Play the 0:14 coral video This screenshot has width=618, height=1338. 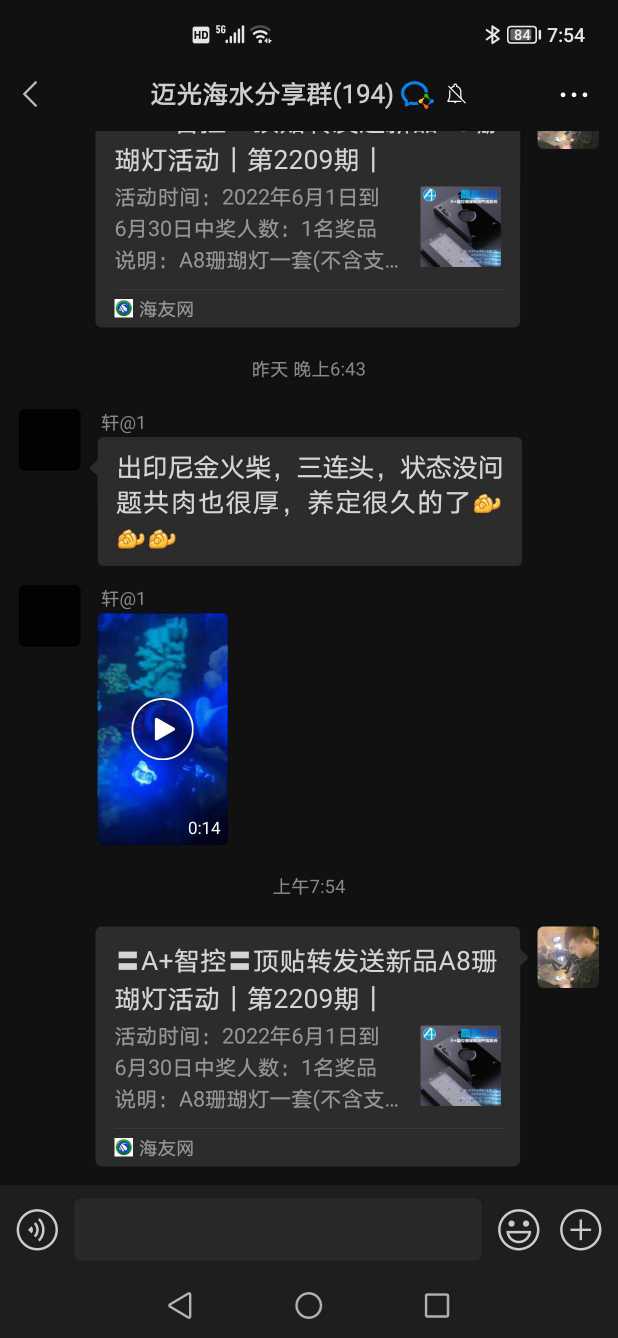pos(162,729)
